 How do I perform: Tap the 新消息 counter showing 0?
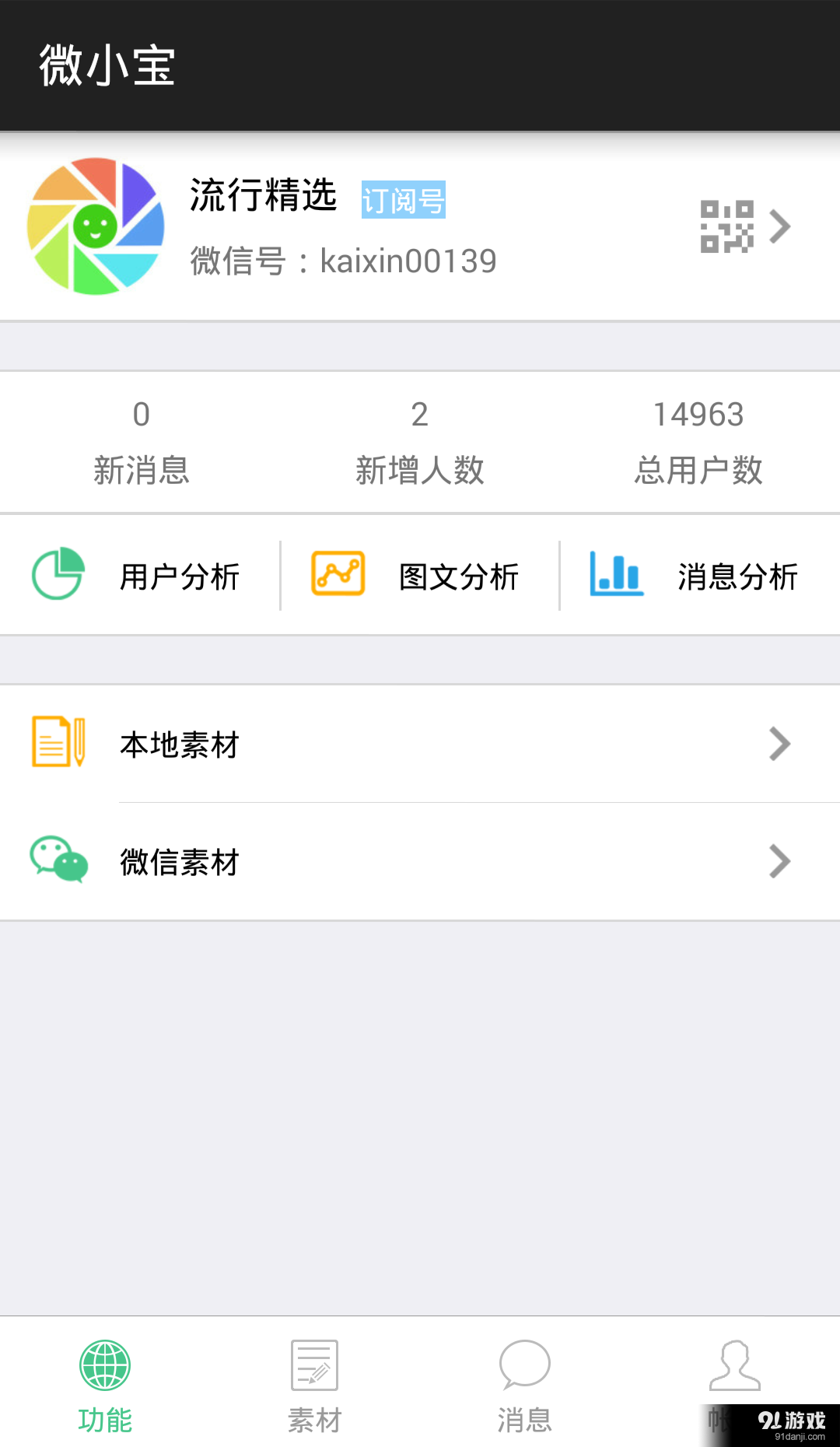pos(142,440)
